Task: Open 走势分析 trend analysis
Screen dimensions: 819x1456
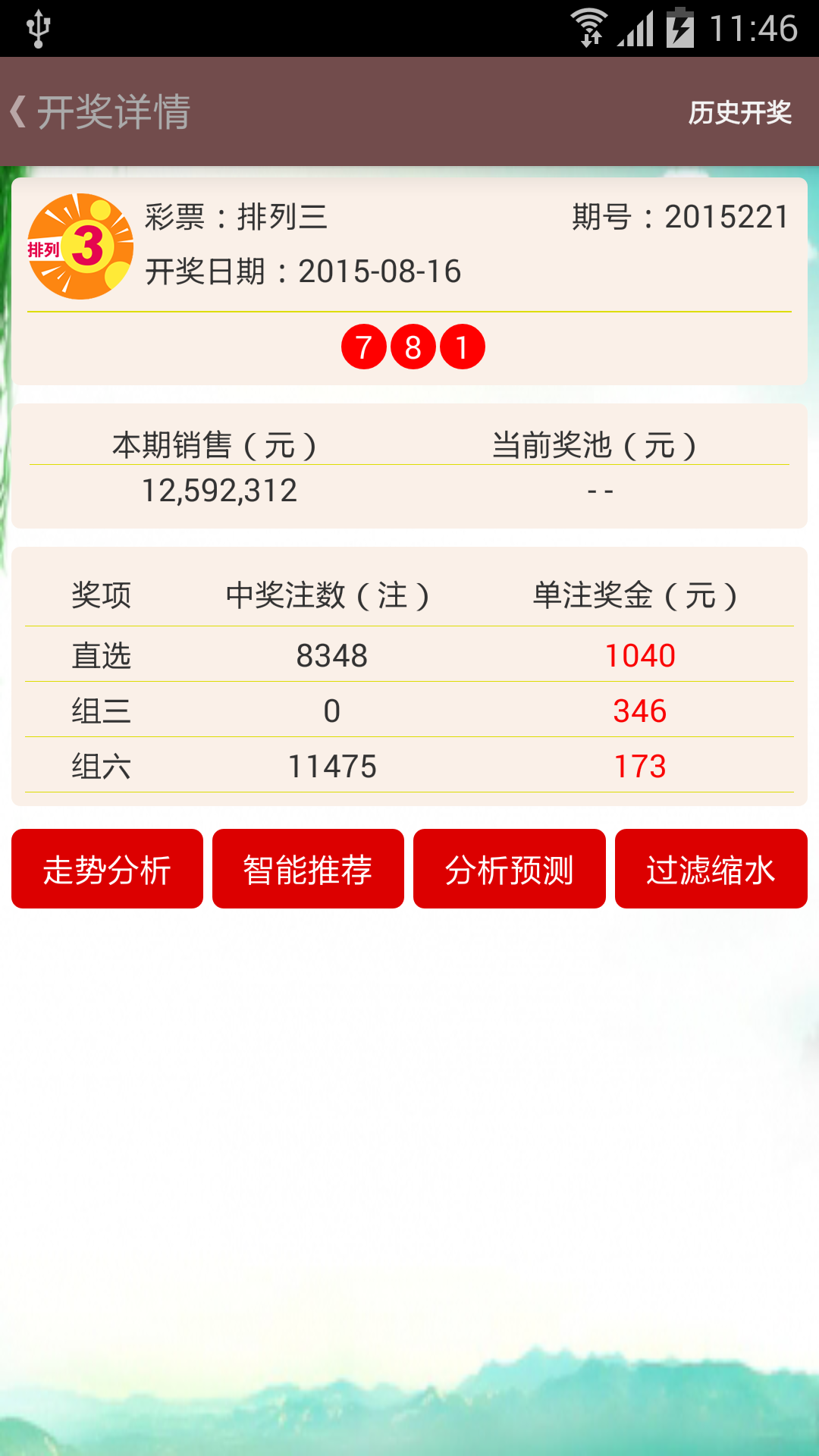Action: [107, 869]
